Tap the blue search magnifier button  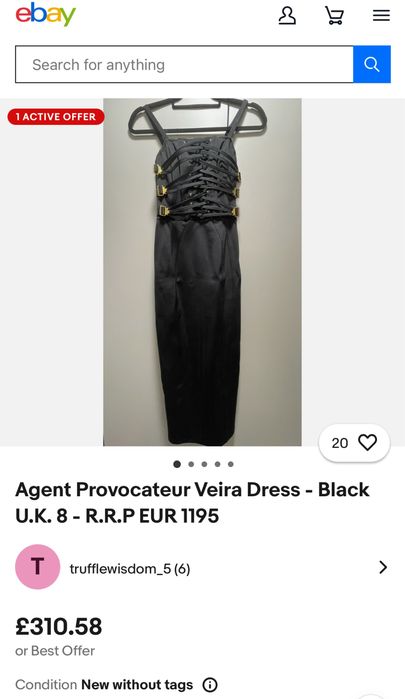point(372,64)
